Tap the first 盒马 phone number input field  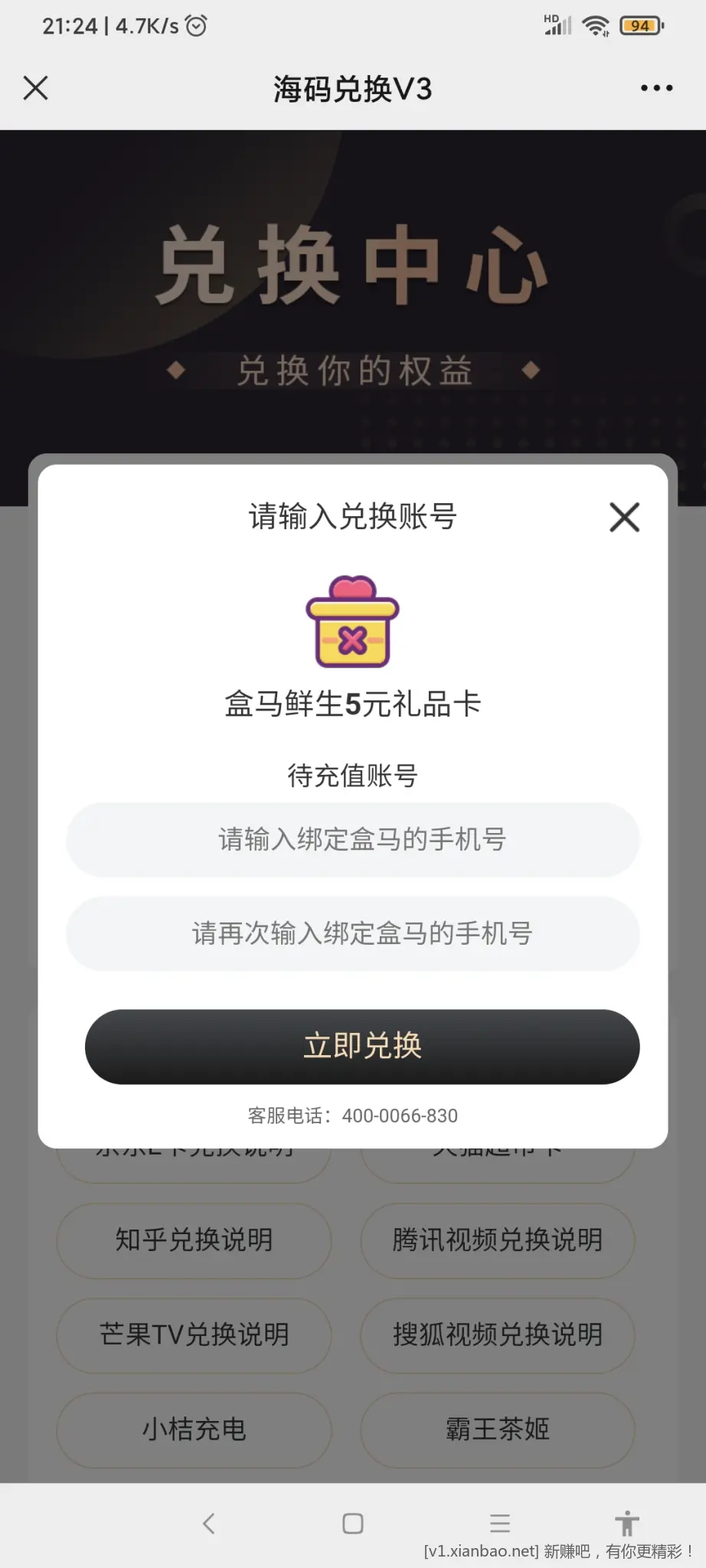pyautogui.click(x=353, y=840)
